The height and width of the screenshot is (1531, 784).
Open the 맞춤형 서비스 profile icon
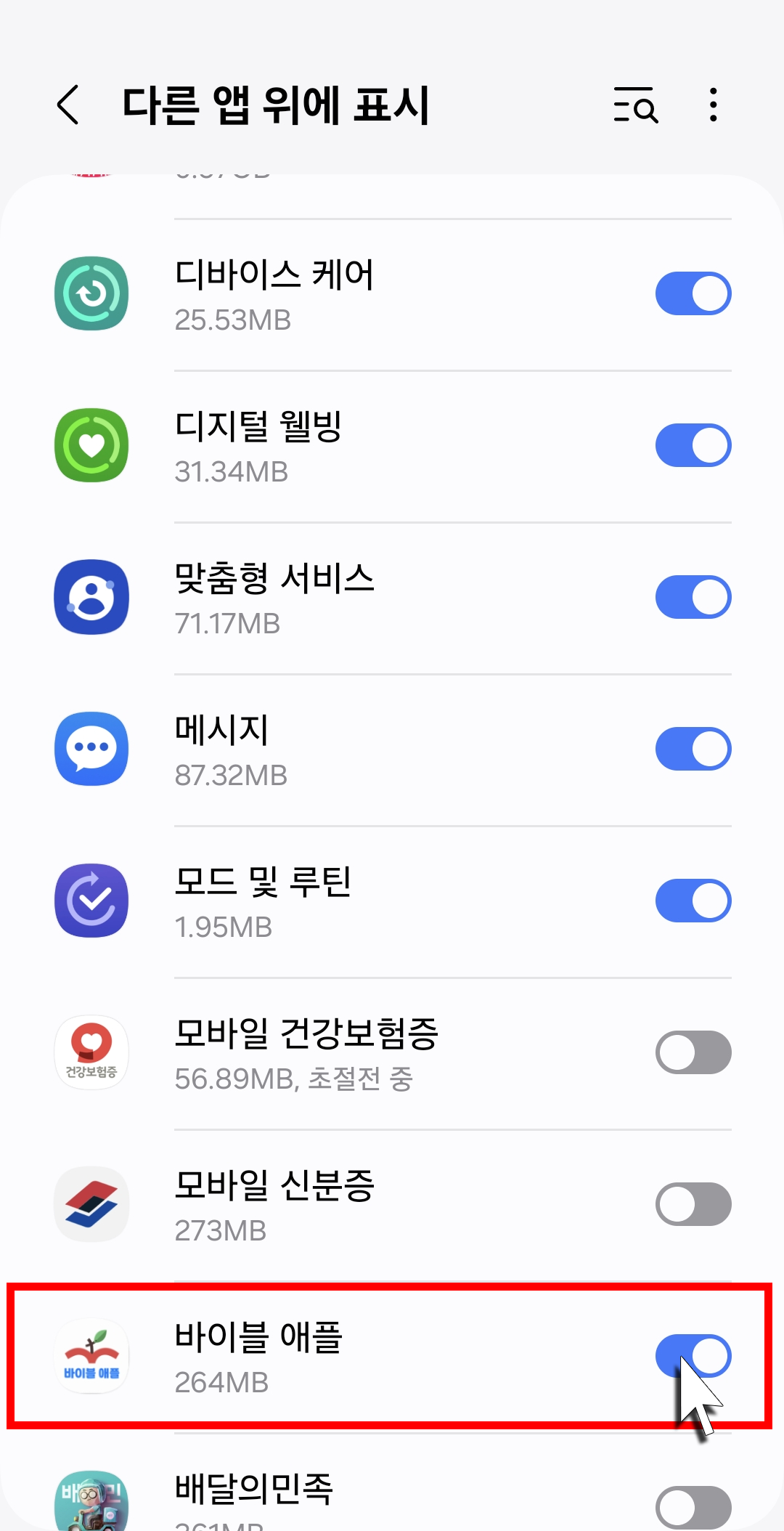click(91, 596)
